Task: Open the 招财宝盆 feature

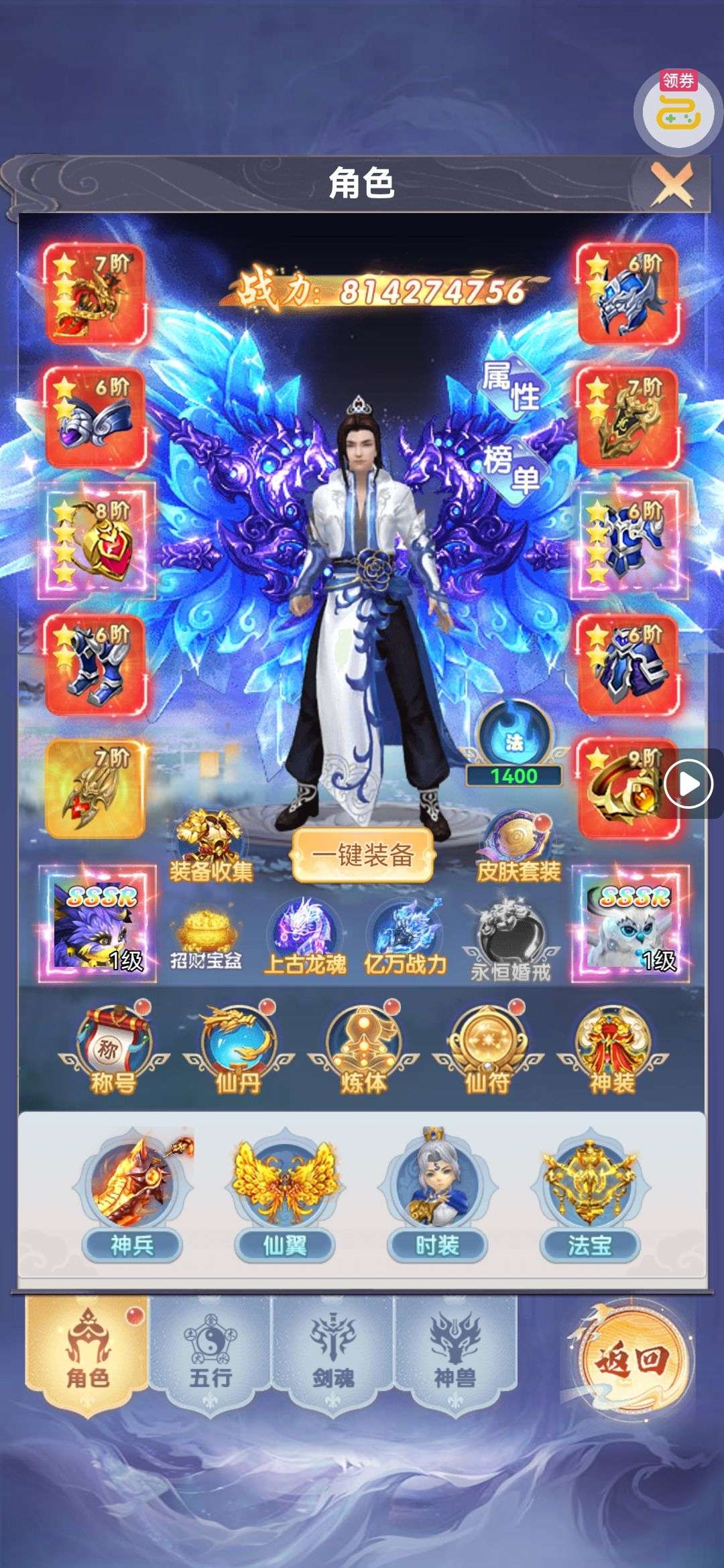Action: pyautogui.click(x=206, y=939)
